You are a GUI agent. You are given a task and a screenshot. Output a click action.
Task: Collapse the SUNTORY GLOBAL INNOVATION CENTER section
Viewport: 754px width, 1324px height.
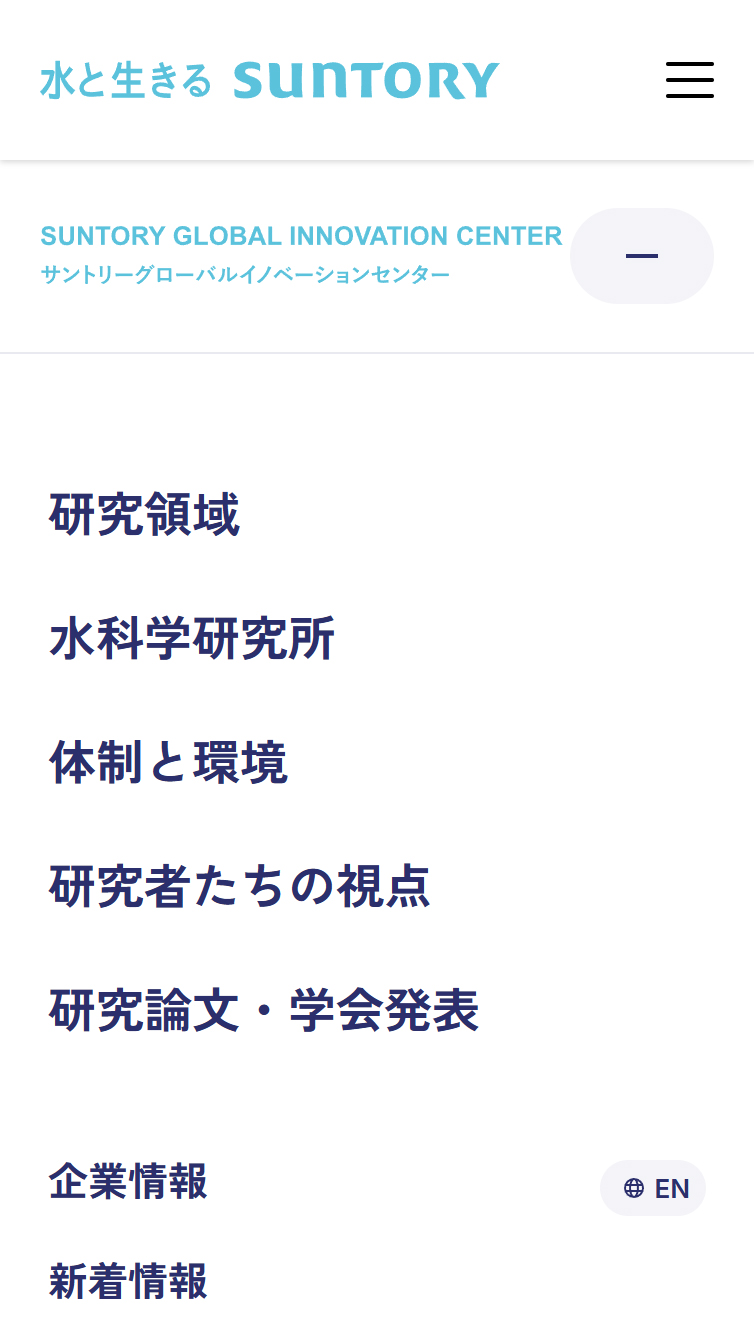tap(641, 256)
